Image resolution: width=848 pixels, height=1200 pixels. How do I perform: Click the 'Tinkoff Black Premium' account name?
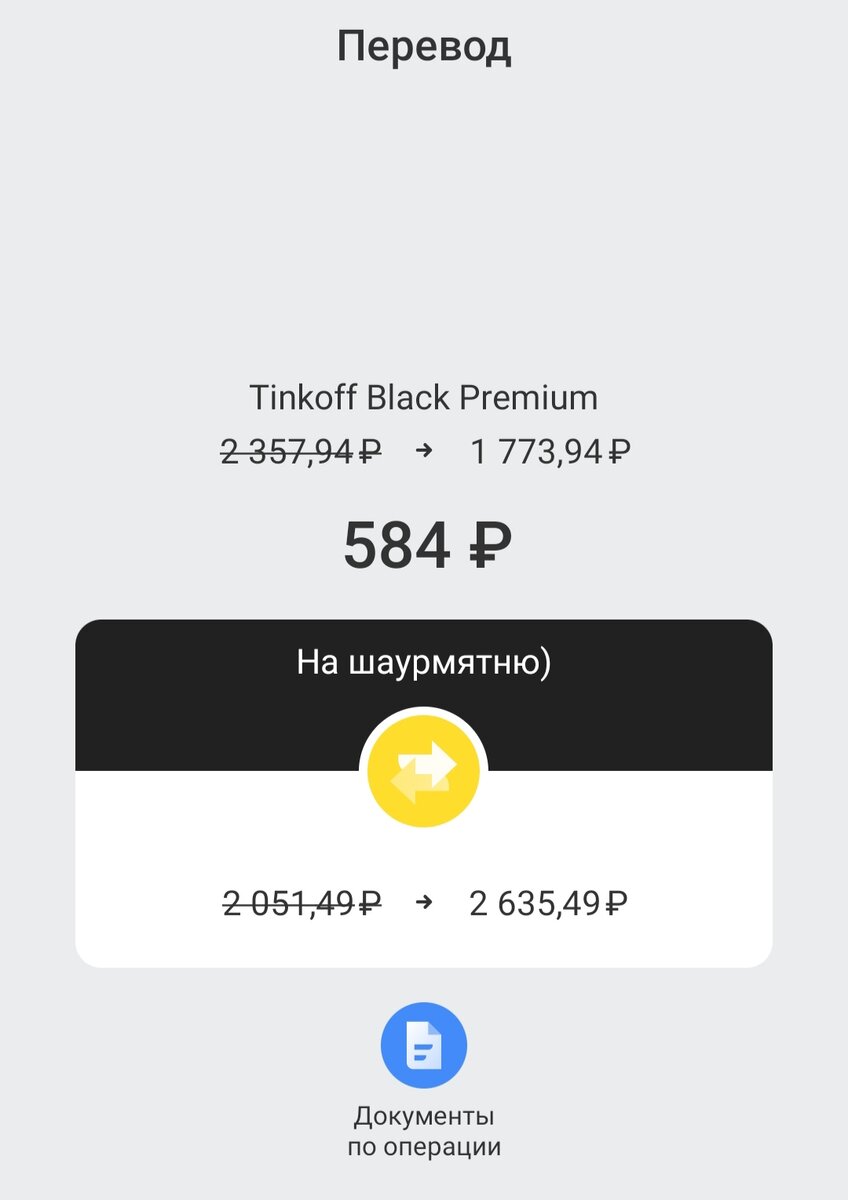pos(423,397)
